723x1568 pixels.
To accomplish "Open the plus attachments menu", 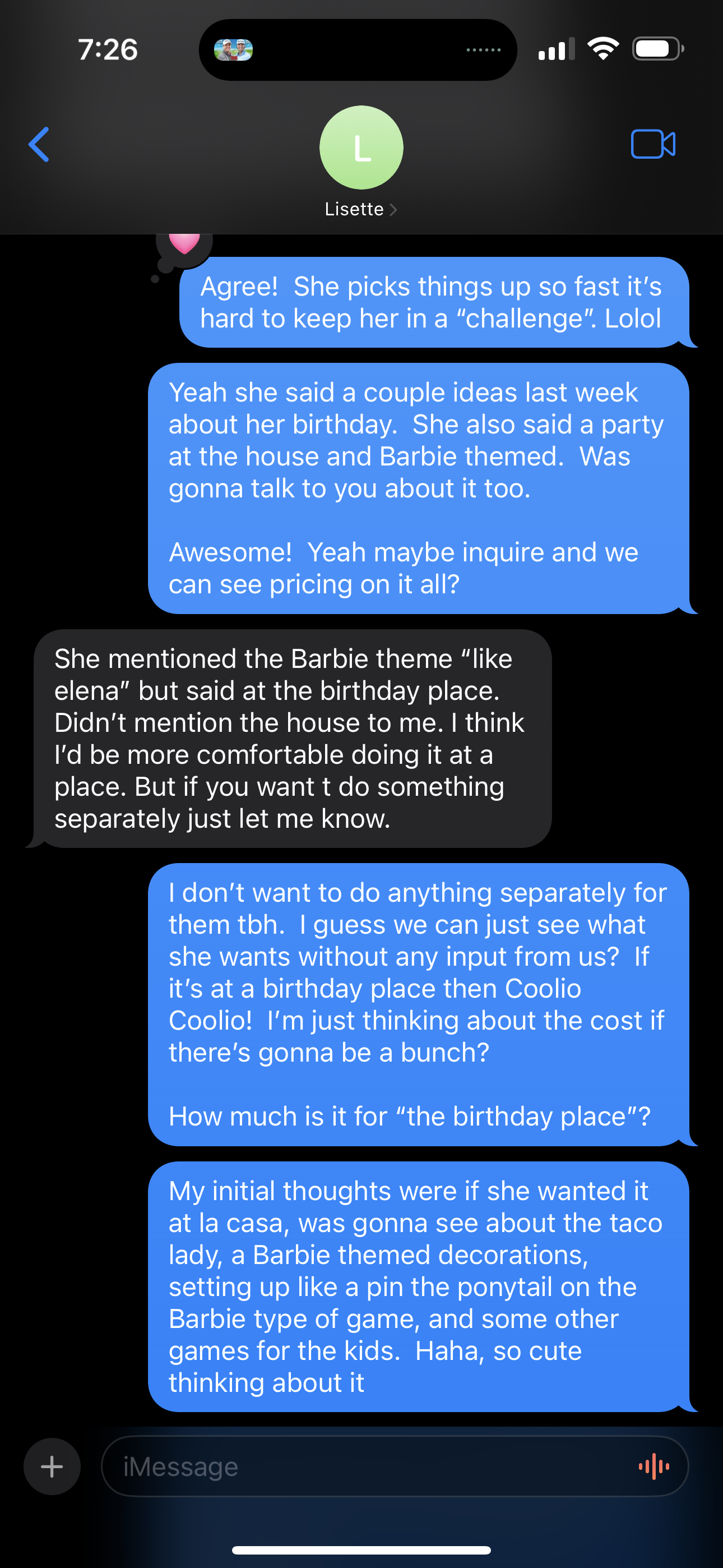I will coord(52,1466).
